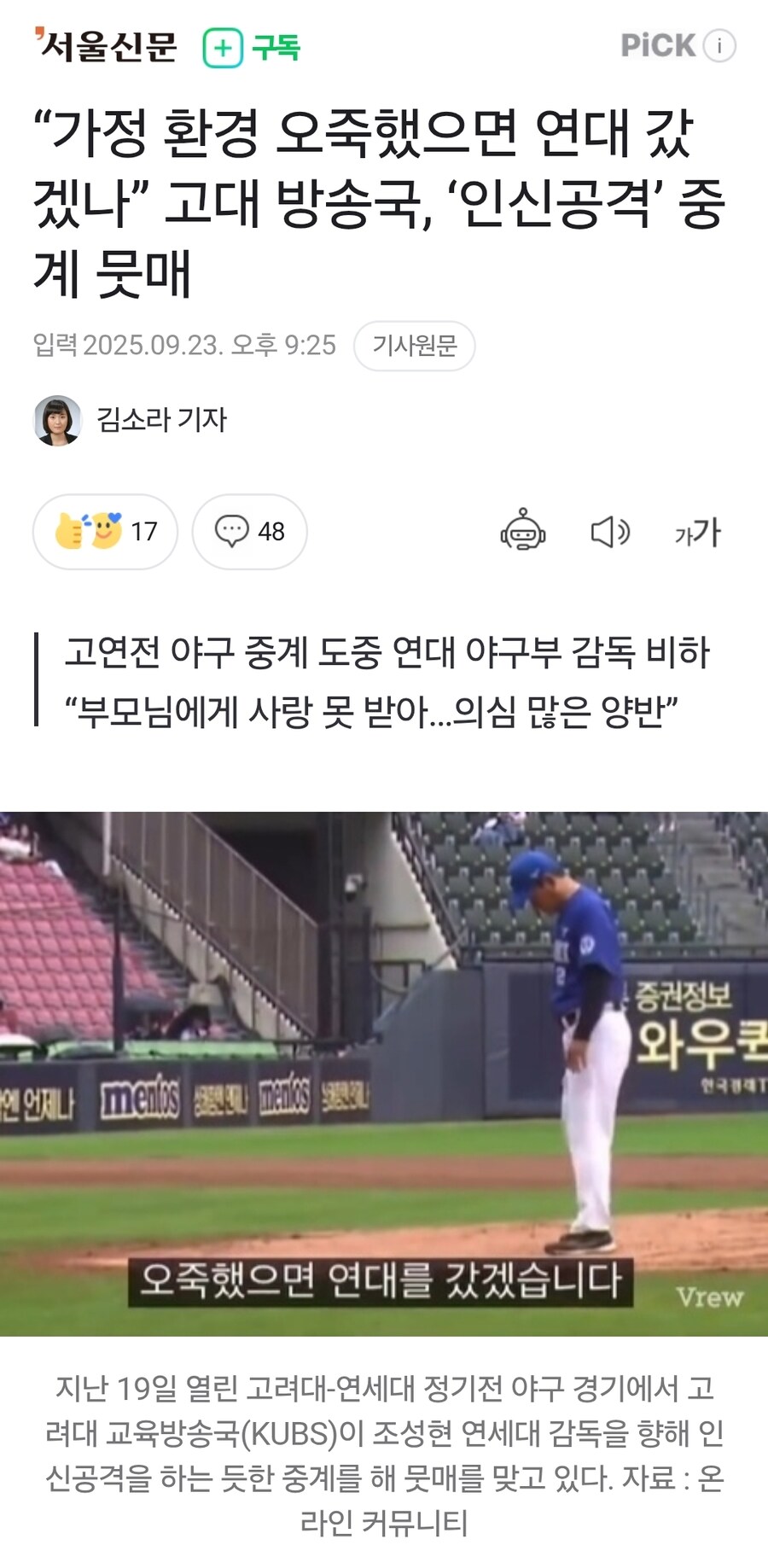Open the AI summary robot icon

[522, 531]
